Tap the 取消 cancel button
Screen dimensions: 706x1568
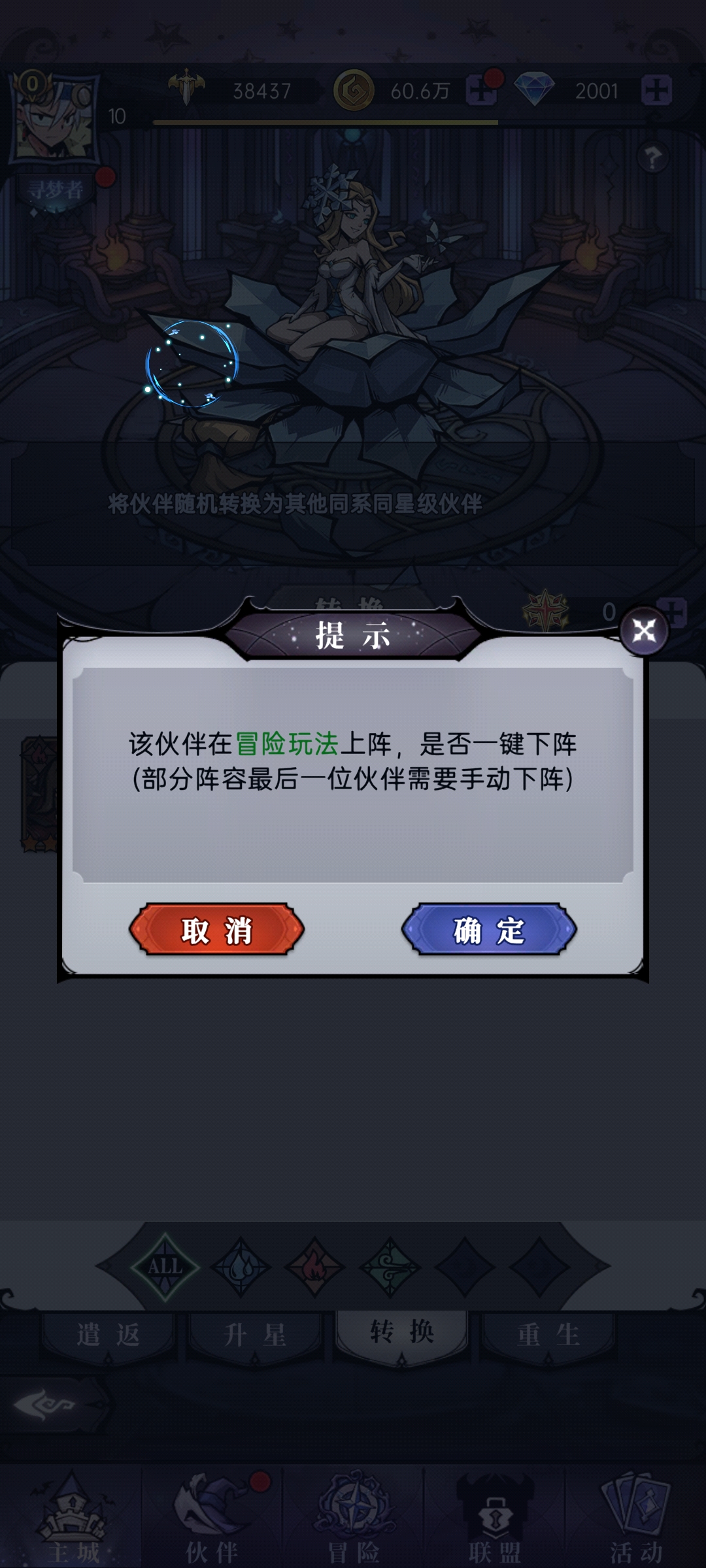[x=216, y=930]
